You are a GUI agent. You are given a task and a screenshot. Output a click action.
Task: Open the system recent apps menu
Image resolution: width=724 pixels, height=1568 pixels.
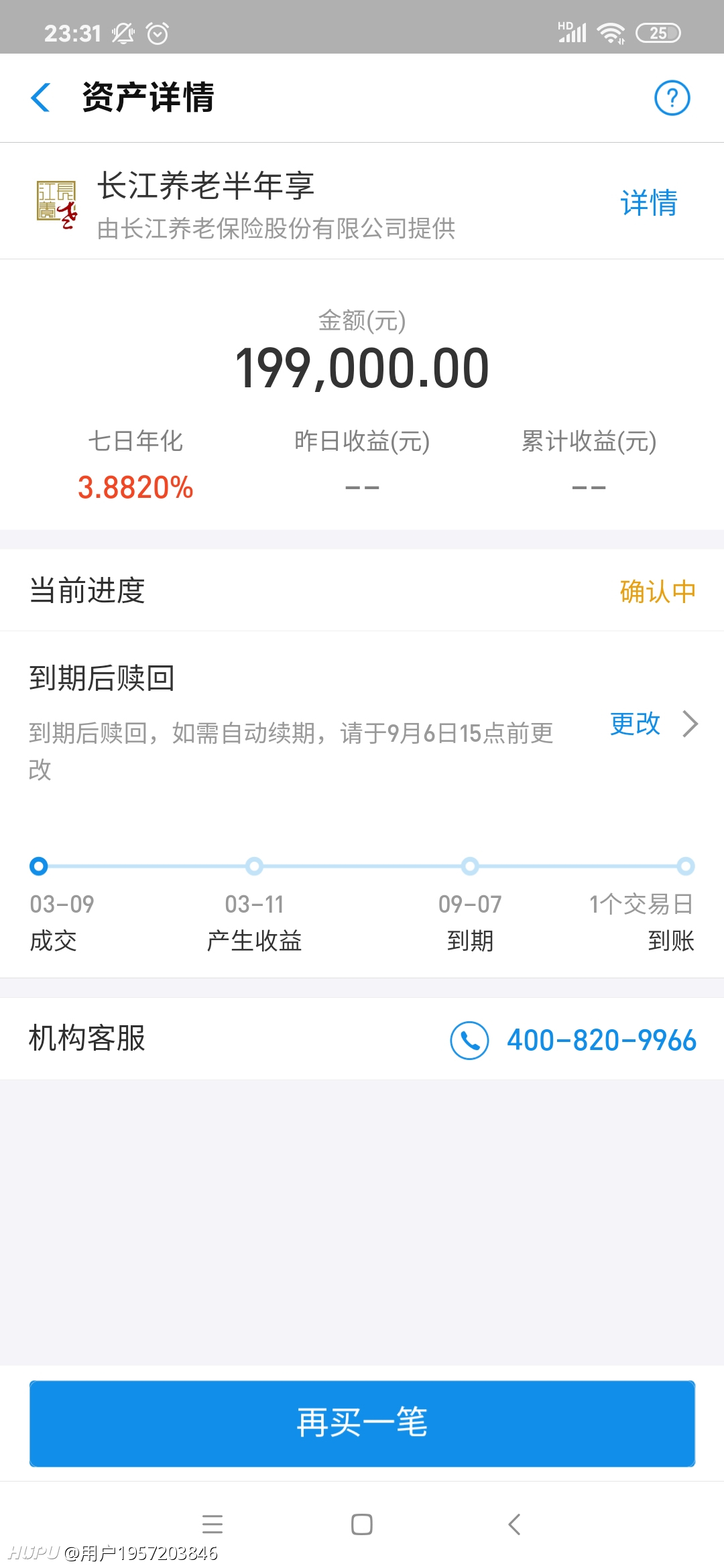tap(213, 1524)
